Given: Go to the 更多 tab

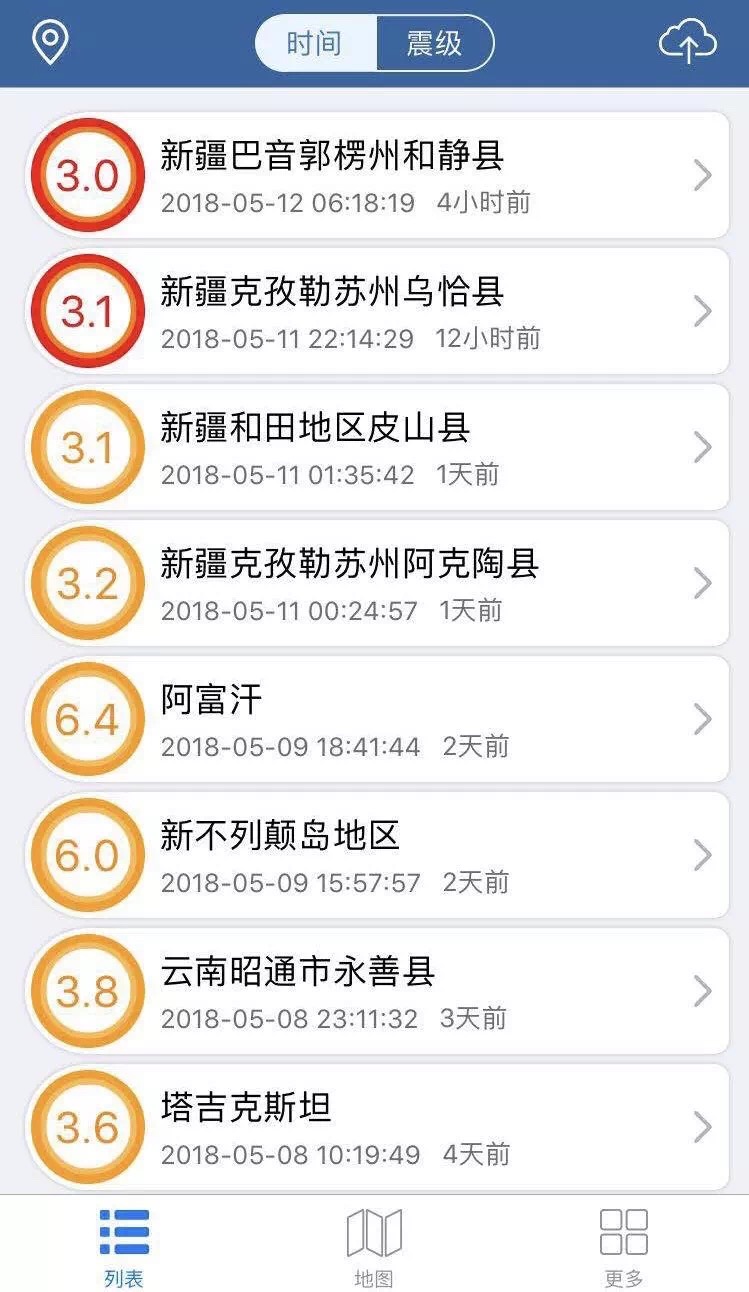Looking at the screenshot, I should tap(624, 1246).
